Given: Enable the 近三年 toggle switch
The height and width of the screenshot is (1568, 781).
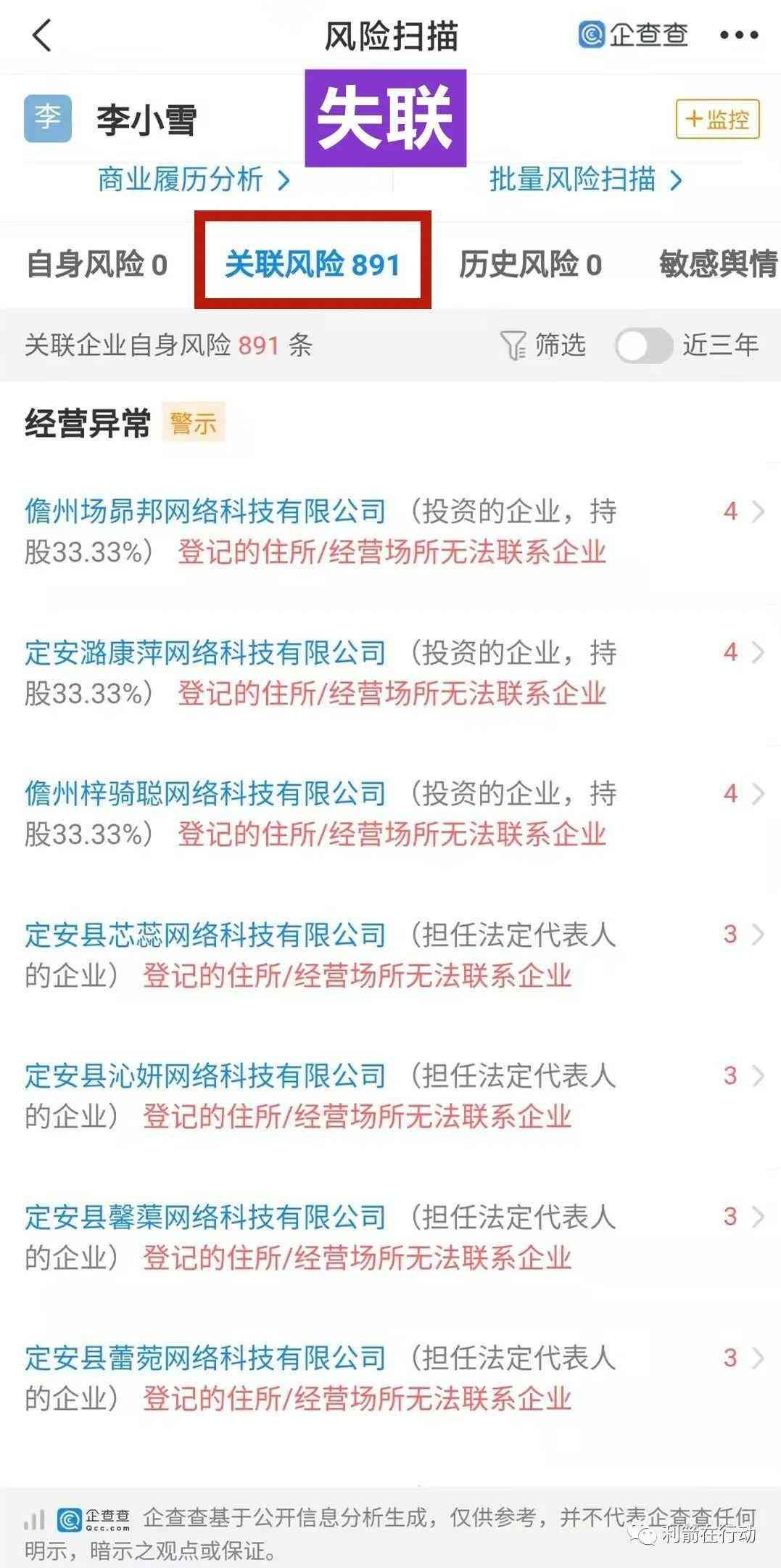Looking at the screenshot, I should (x=645, y=348).
